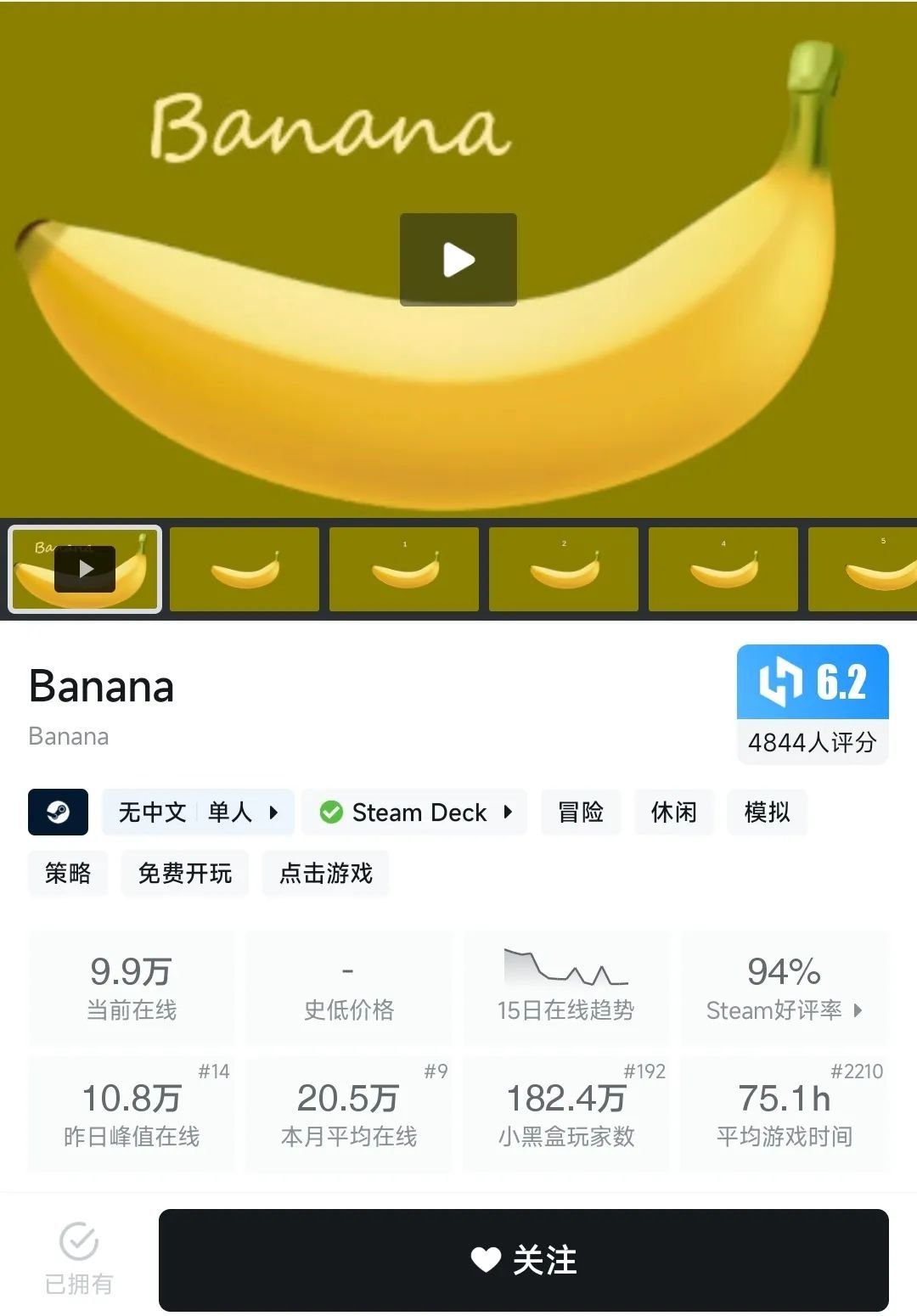
Task: Select the first video thumbnail in gallery
Action: click(84, 568)
